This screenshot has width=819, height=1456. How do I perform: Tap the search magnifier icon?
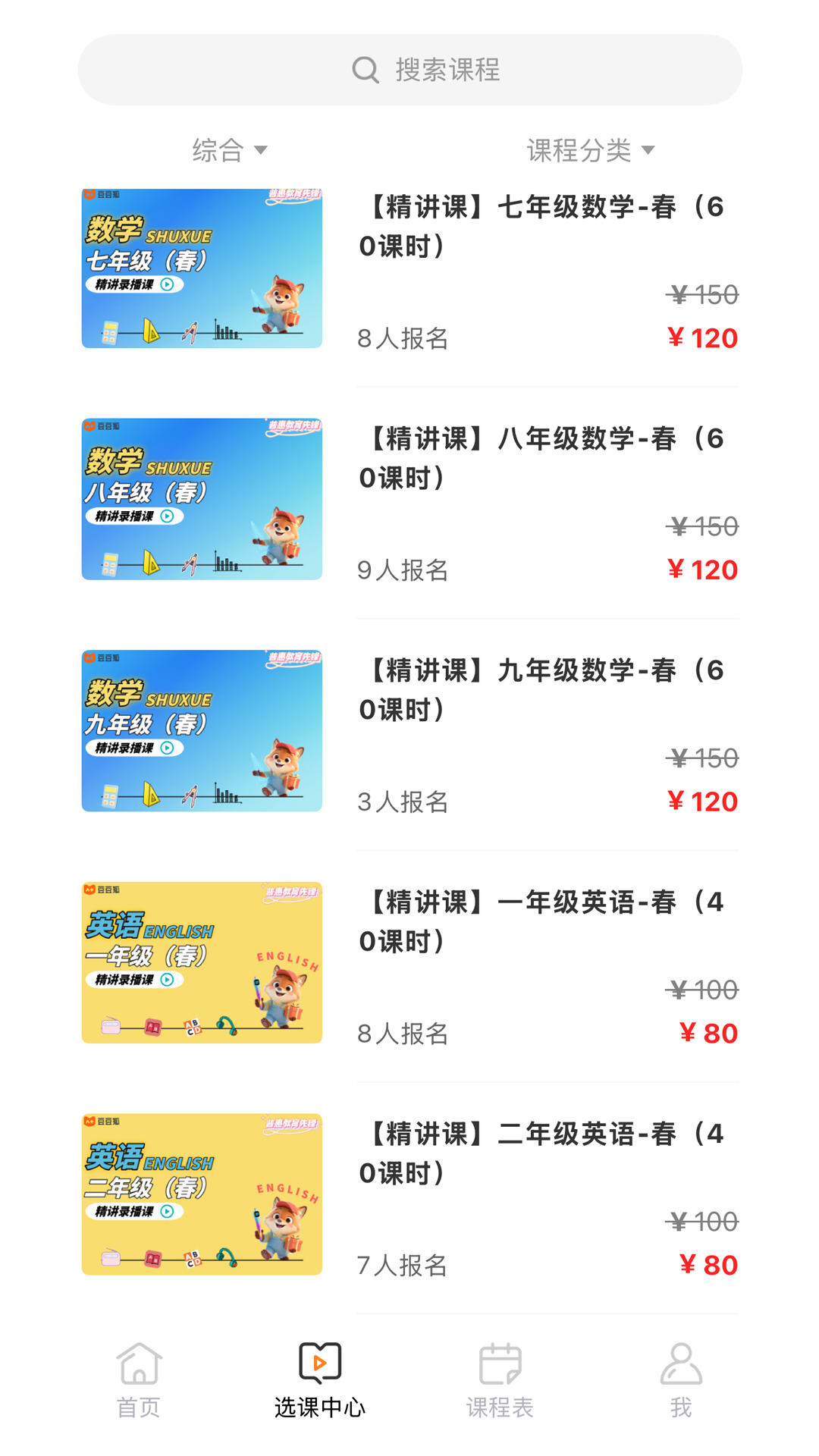[x=366, y=69]
